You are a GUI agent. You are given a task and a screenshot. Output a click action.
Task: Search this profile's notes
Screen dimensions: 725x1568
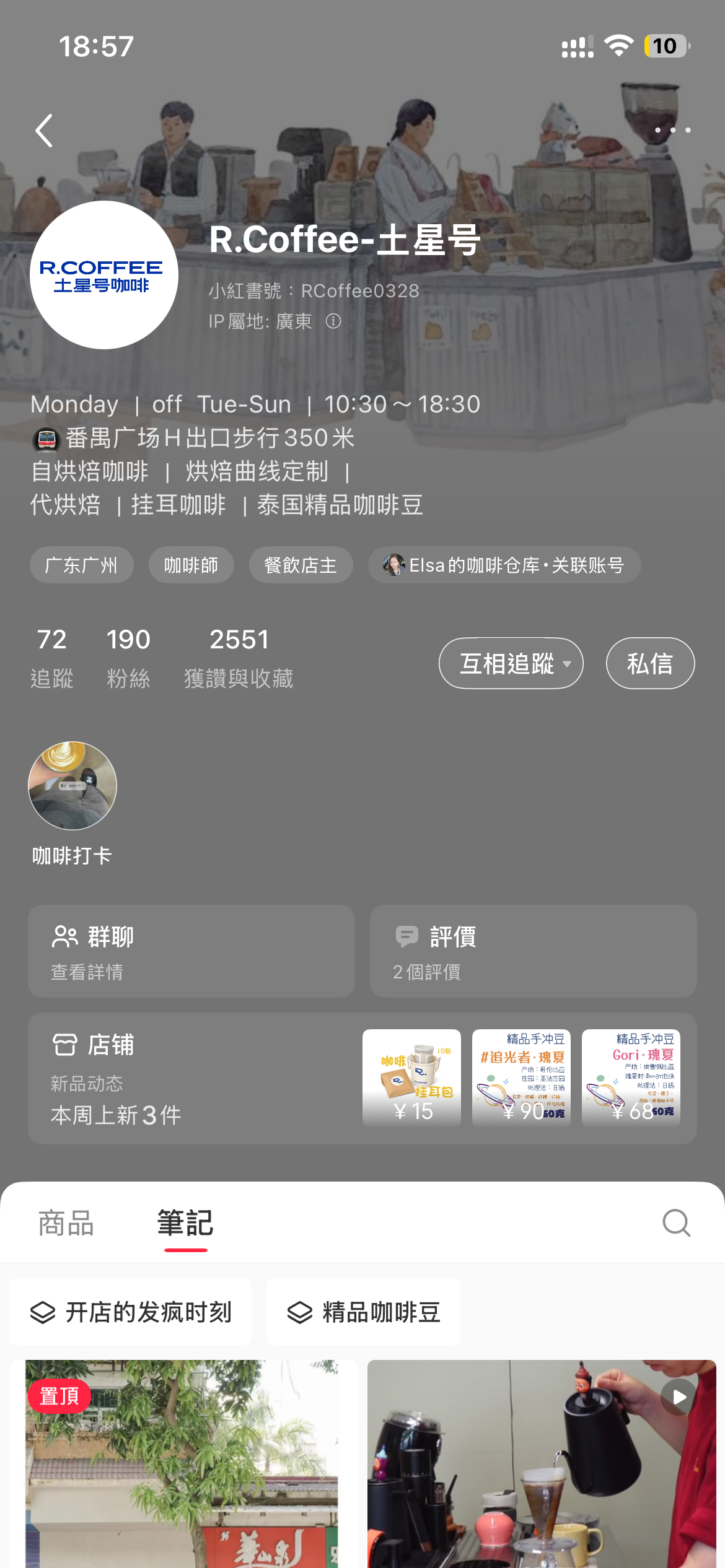(x=676, y=1223)
